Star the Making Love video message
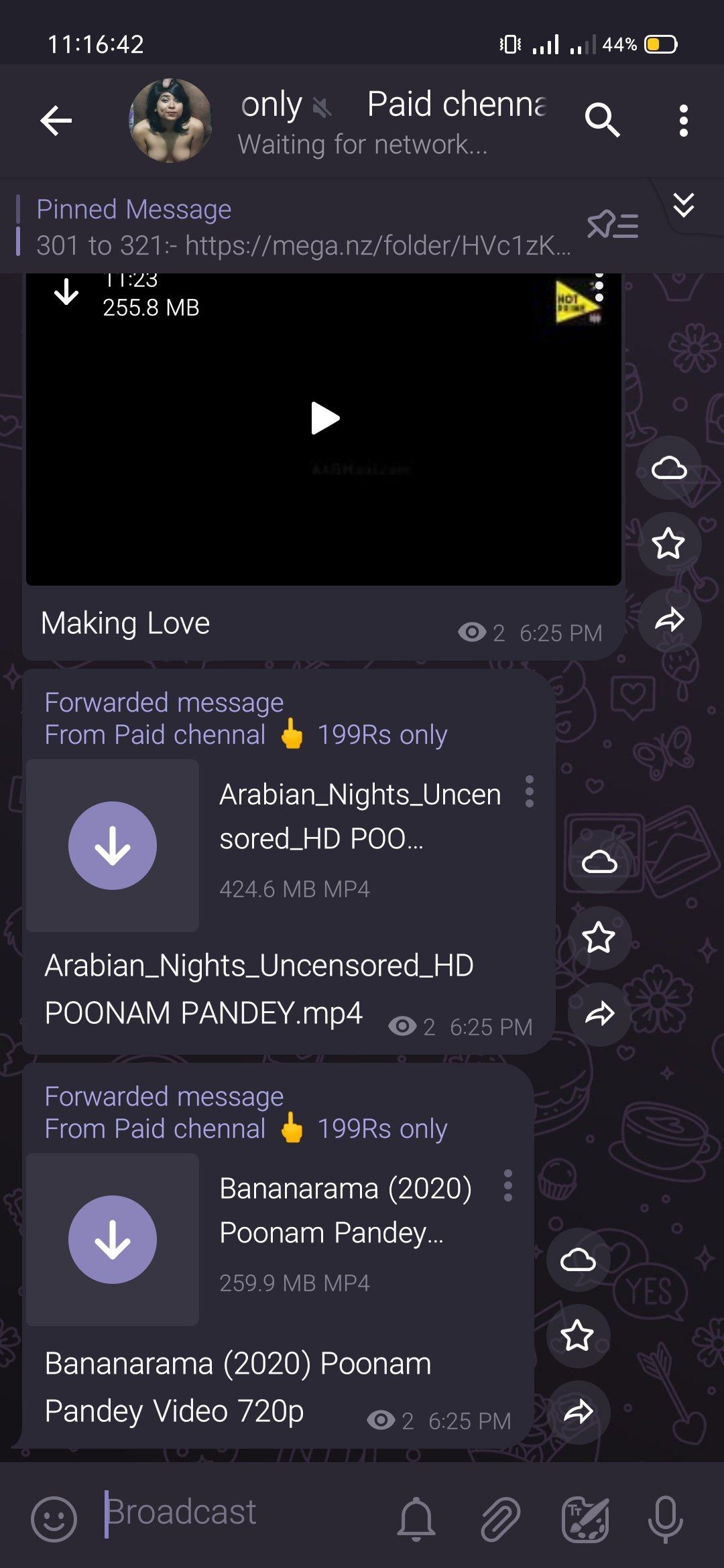Screen dimensions: 724x1568 click(x=669, y=543)
